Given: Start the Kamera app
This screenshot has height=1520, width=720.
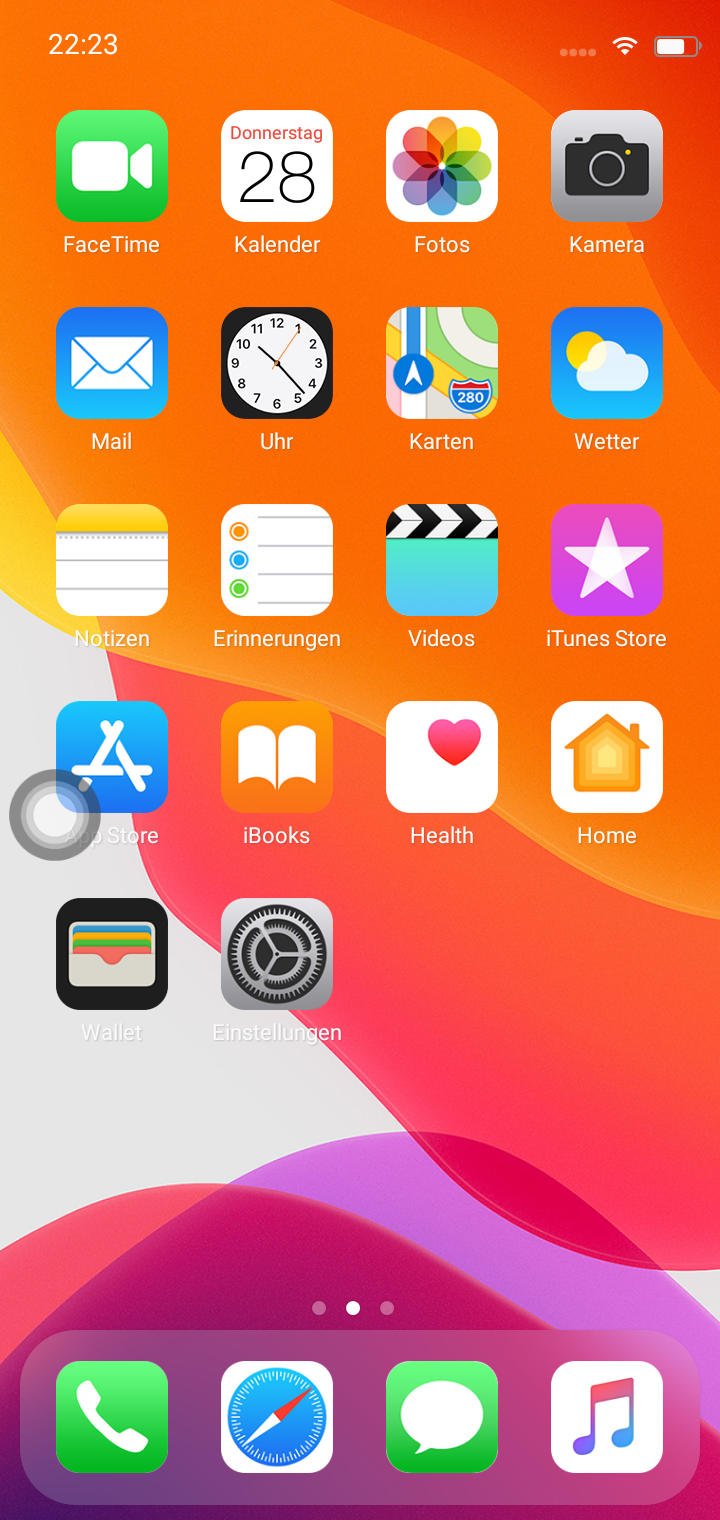Looking at the screenshot, I should pyautogui.click(x=607, y=166).
